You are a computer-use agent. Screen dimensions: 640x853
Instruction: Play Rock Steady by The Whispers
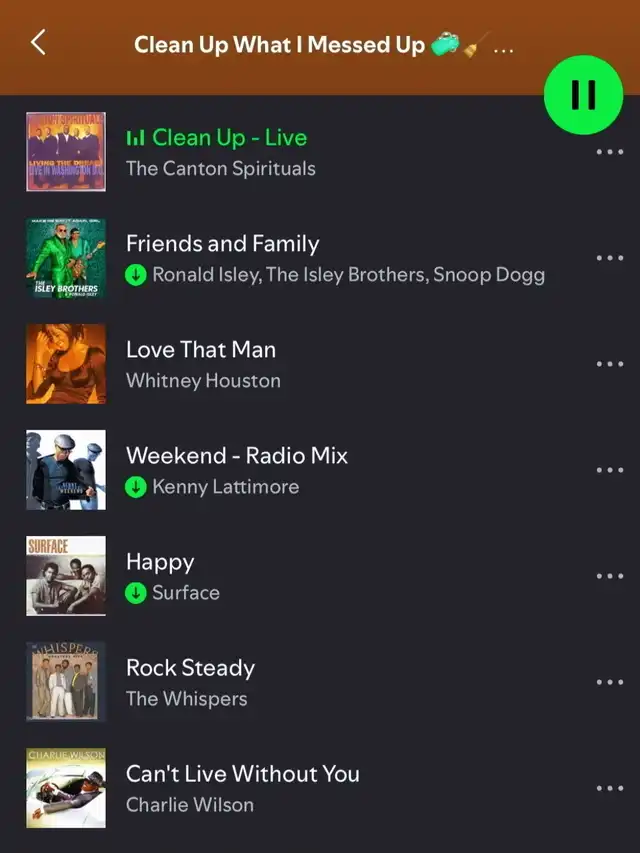tap(190, 668)
